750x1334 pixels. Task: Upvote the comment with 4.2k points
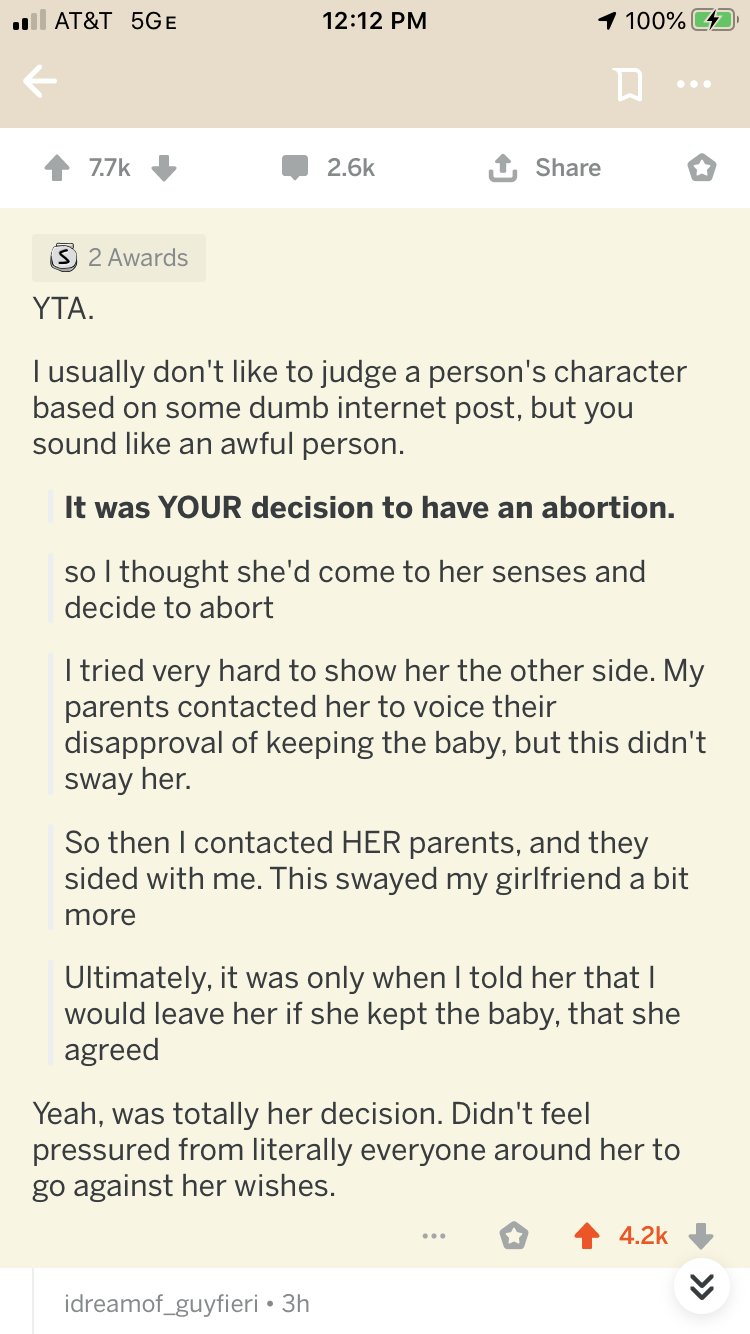[587, 1236]
